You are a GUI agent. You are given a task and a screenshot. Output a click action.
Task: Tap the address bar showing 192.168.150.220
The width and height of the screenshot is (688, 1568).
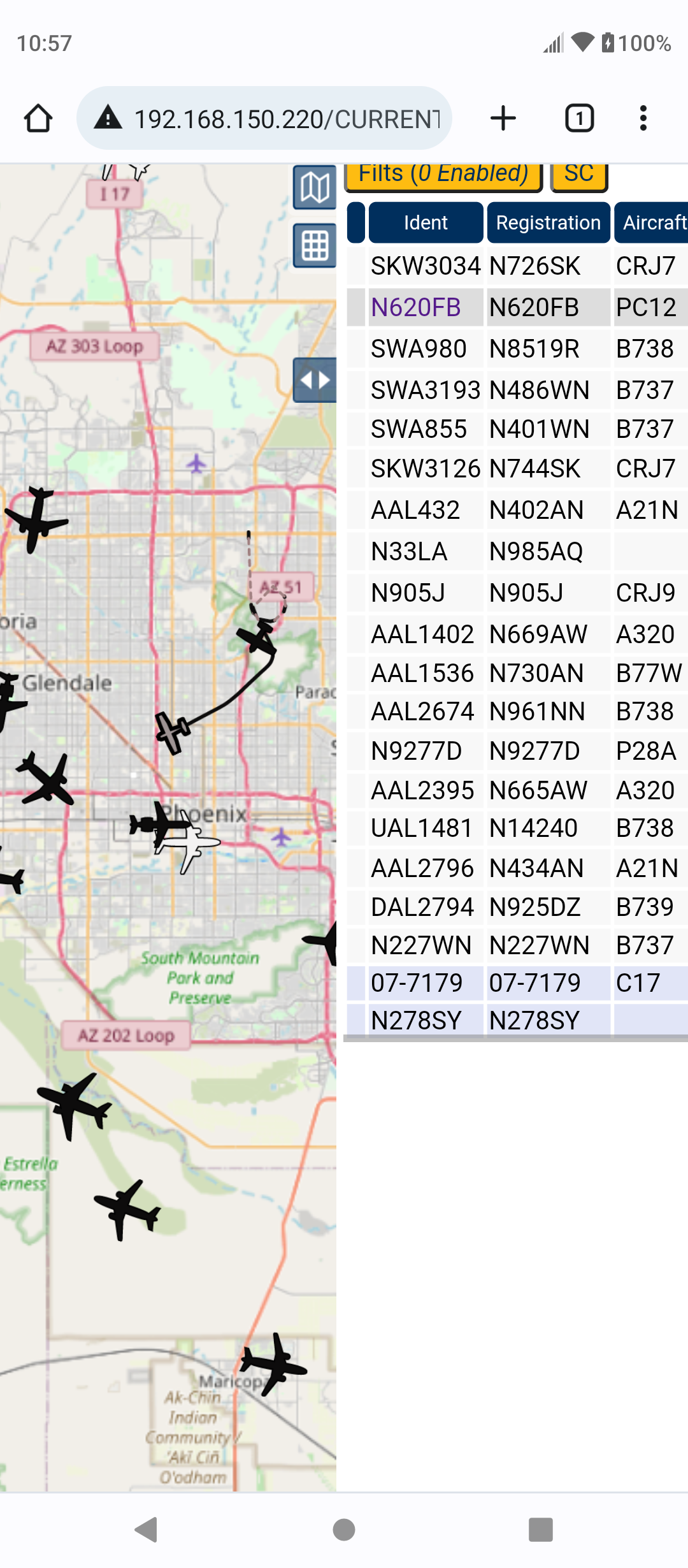[x=264, y=119]
